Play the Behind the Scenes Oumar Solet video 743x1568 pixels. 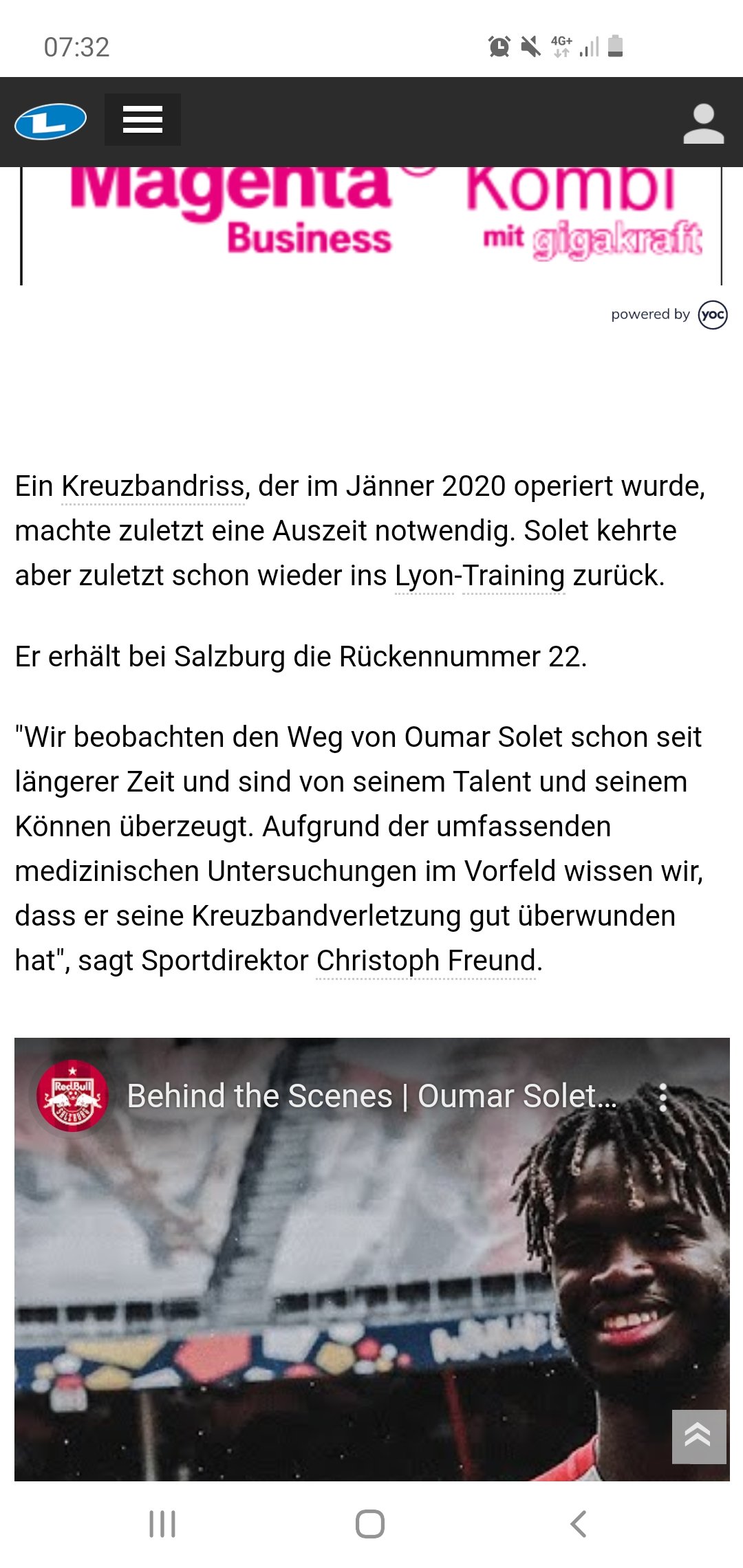coord(371,1259)
